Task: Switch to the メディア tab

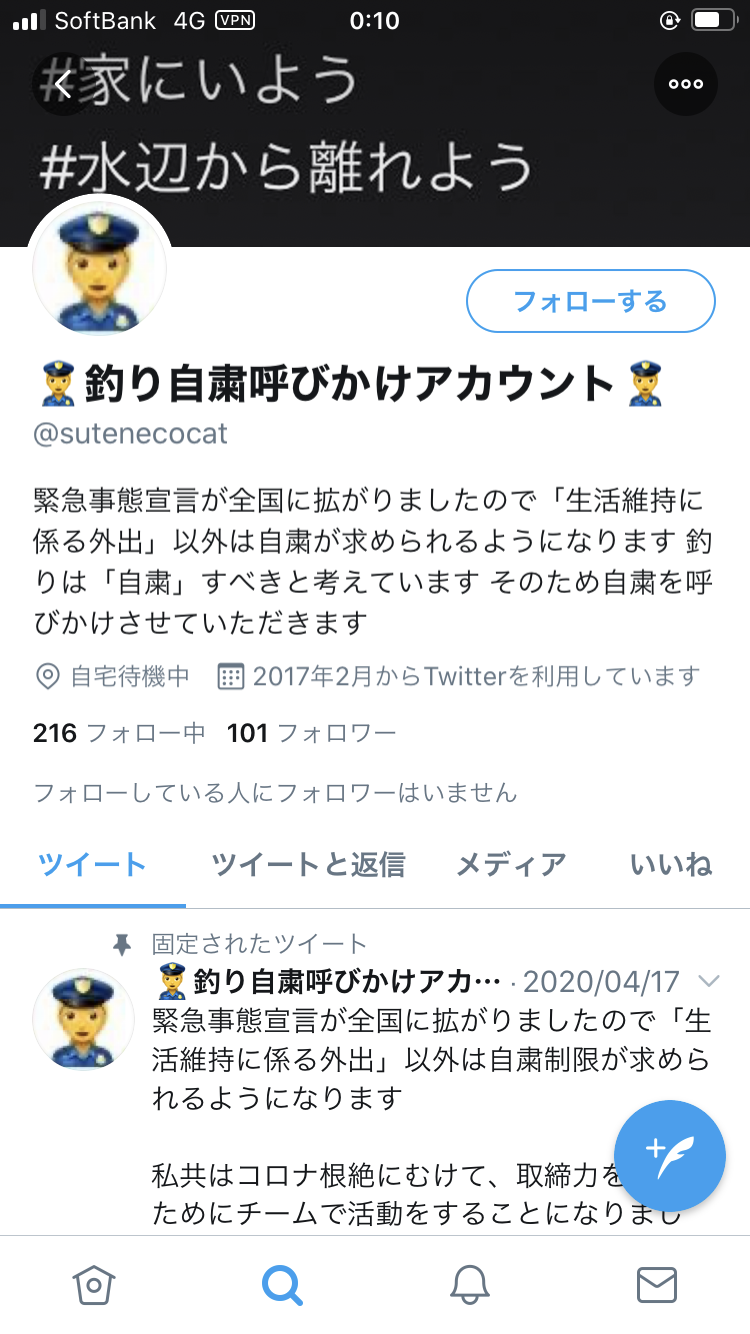Action: pos(511,865)
